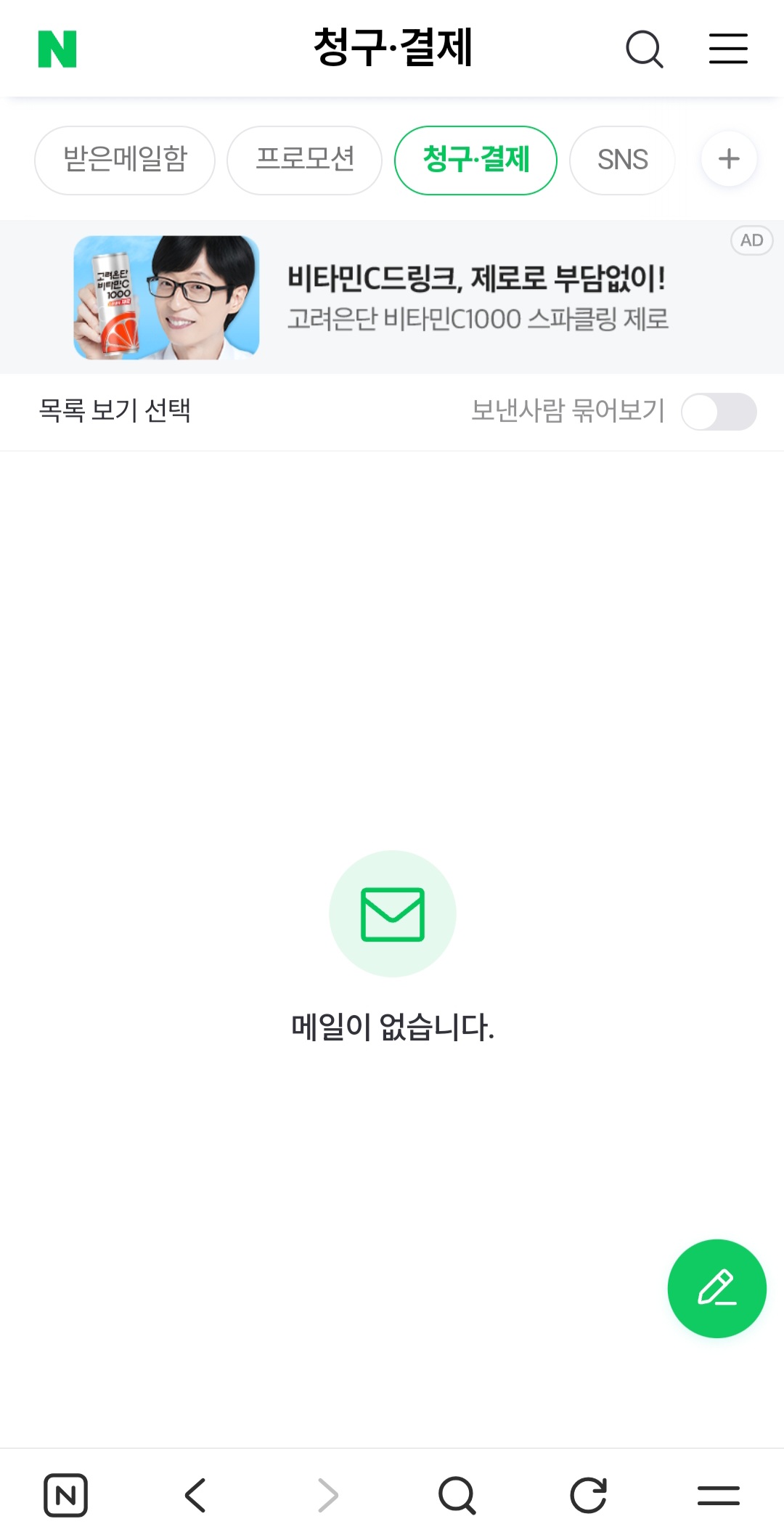The width and height of the screenshot is (784, 1532).
Task: Select the 청구·결제 tab
Action: pos(475,160)
